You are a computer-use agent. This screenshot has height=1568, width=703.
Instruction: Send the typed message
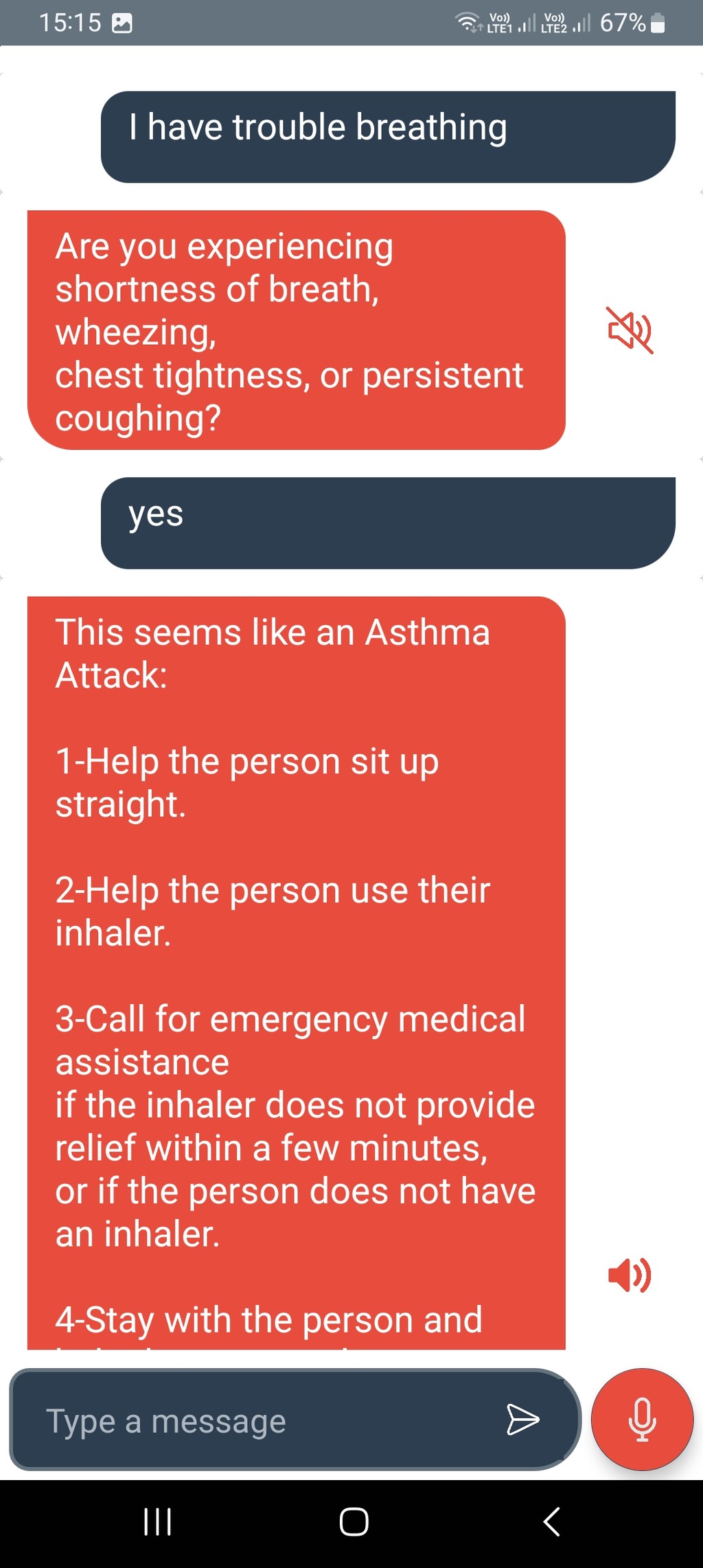(523, 1420)
